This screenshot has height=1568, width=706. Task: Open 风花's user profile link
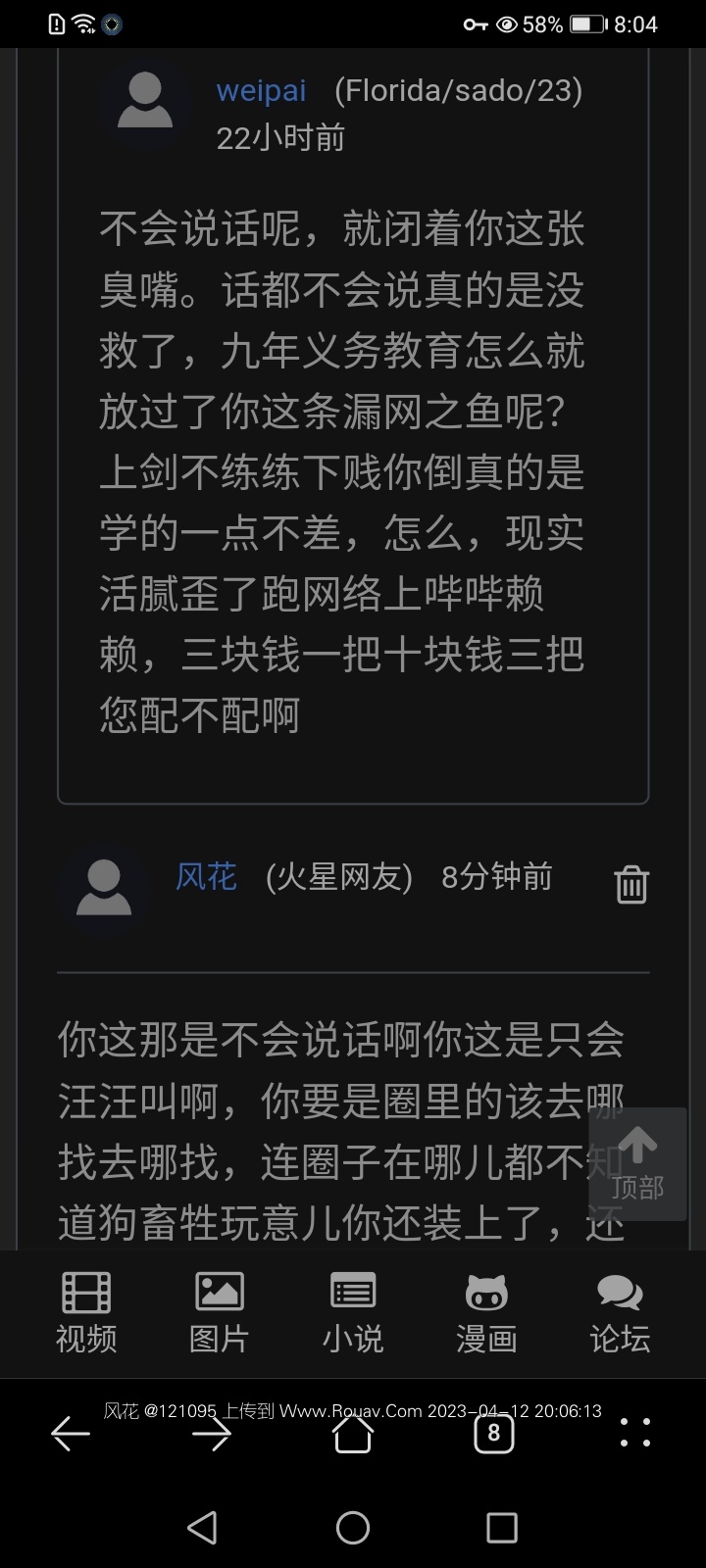click(206, 876)
